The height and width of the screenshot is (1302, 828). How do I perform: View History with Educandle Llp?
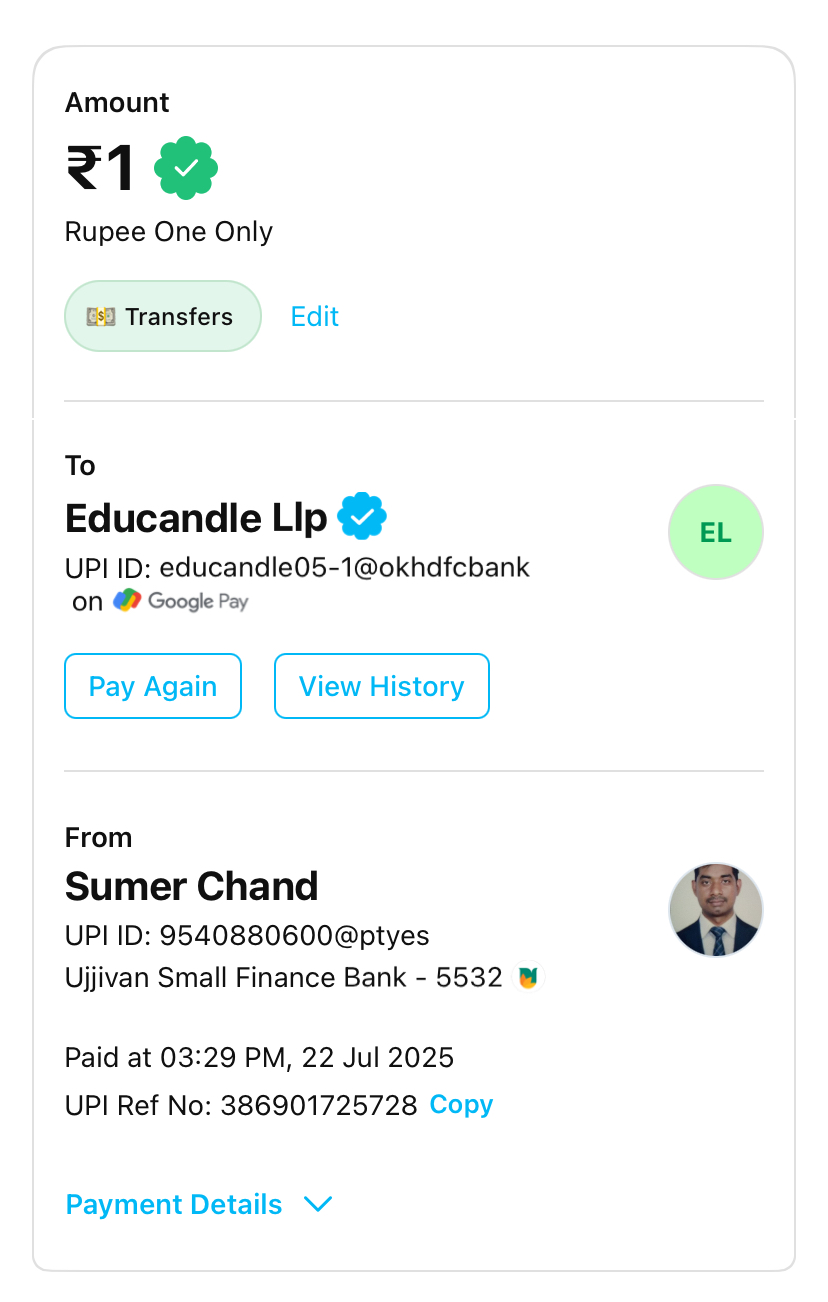[x=381, y=686]
